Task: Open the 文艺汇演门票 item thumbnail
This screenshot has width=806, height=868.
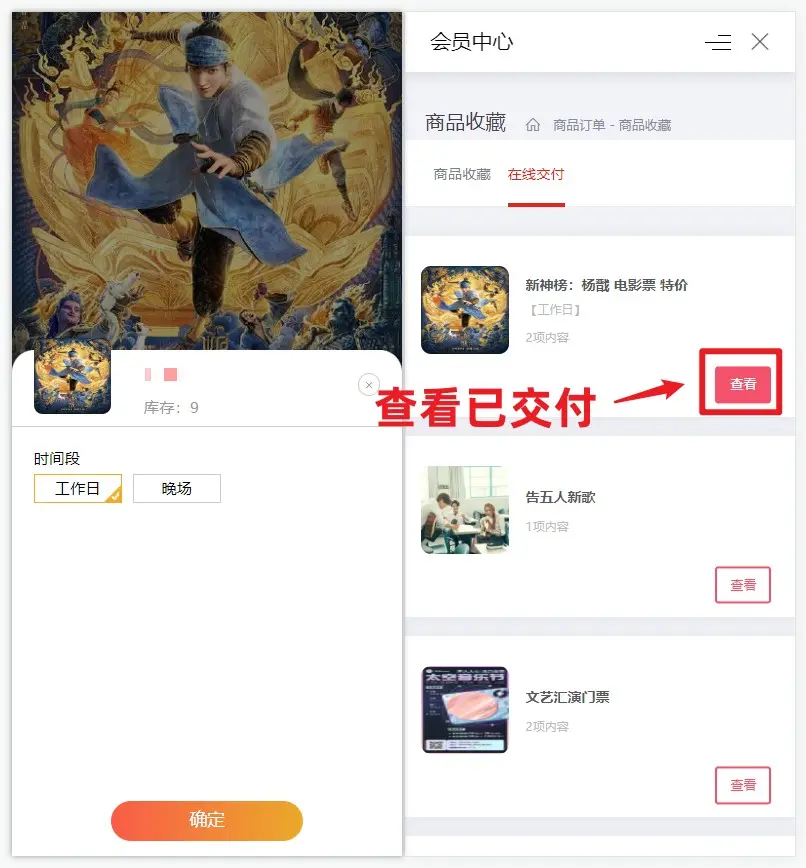Action: pyautogui.click(x=465, y=710)
